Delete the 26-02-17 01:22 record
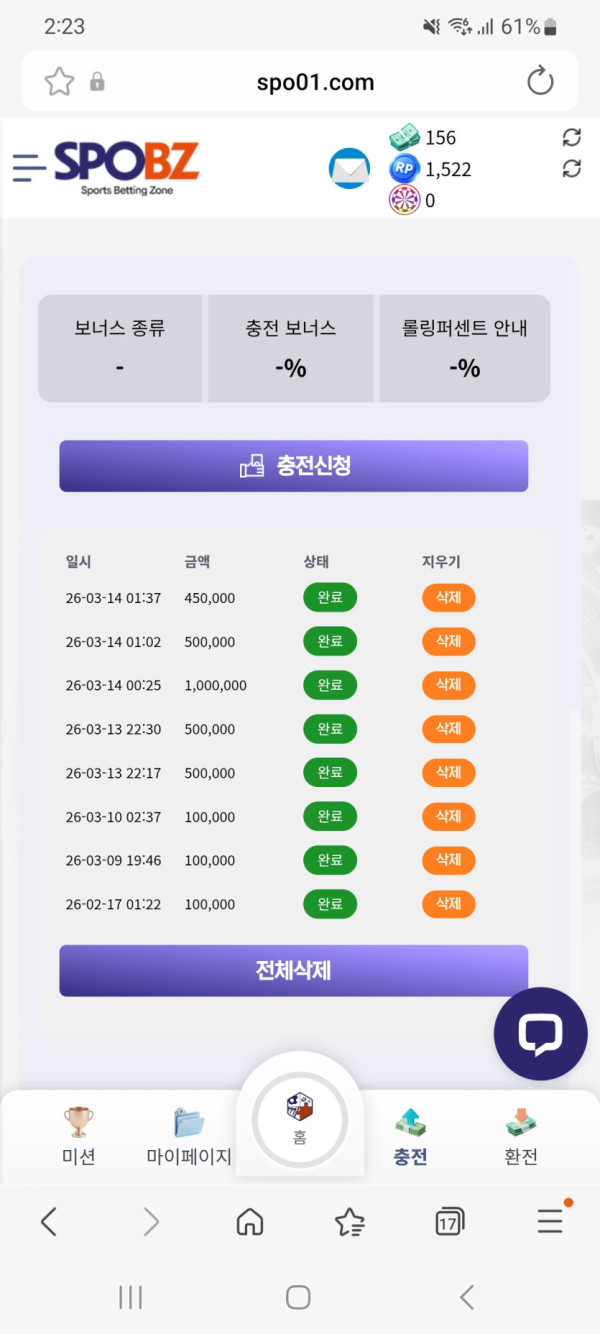The height and width of the screenshot is (1334, 600). [x=448, y=904]
